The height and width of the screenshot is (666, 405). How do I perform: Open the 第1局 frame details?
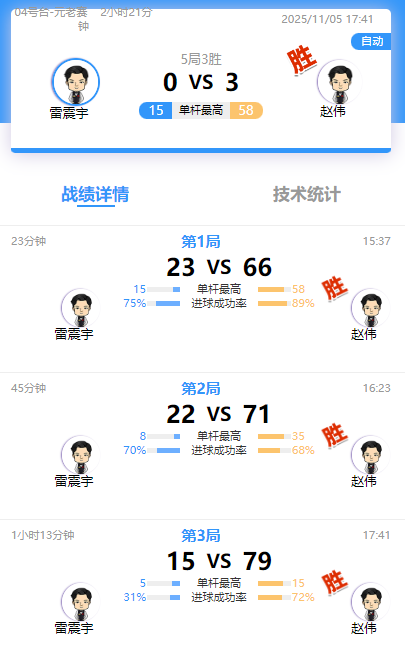(x=201, y=242)
